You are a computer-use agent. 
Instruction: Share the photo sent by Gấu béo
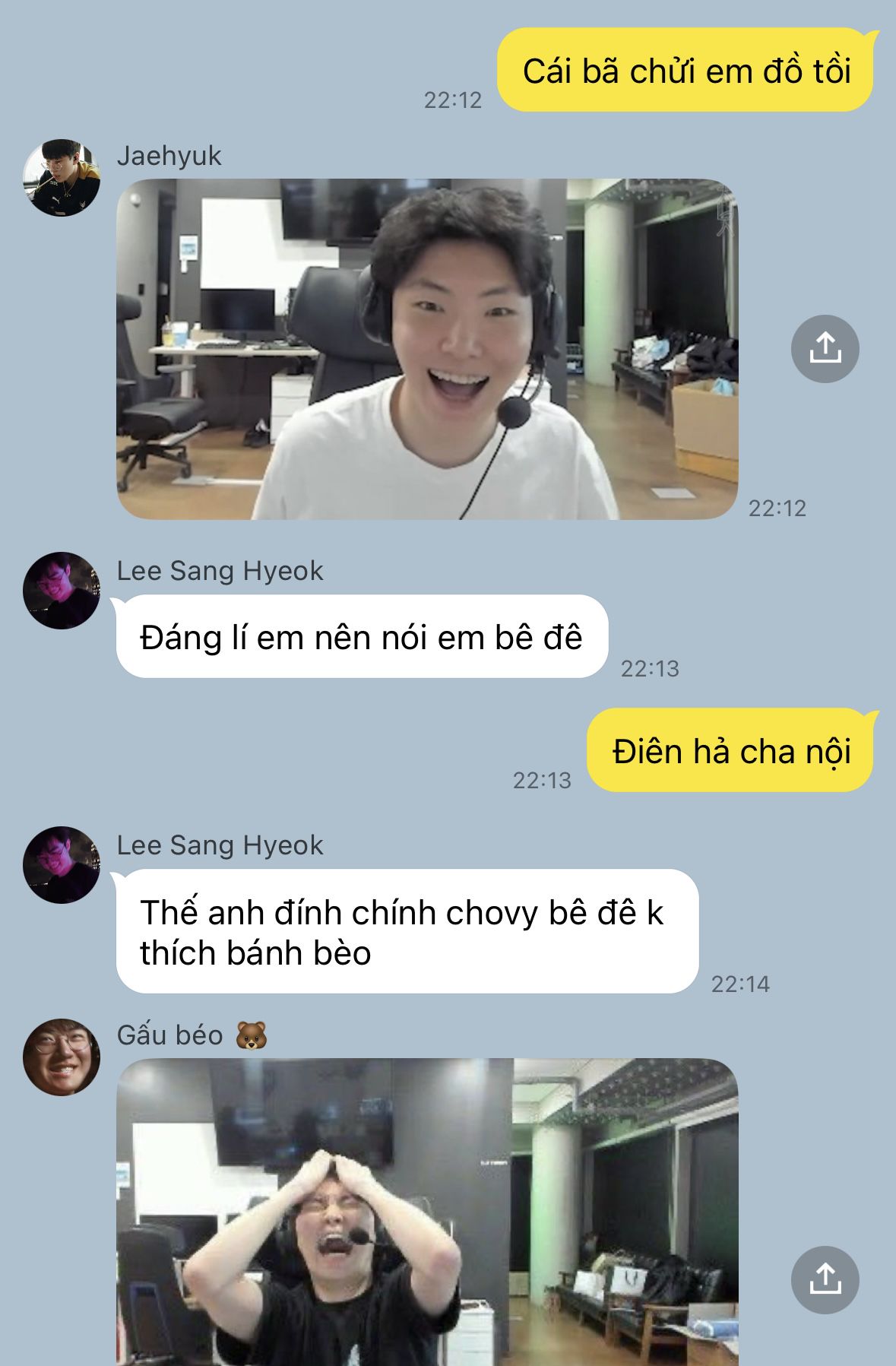click(825, 1280)
